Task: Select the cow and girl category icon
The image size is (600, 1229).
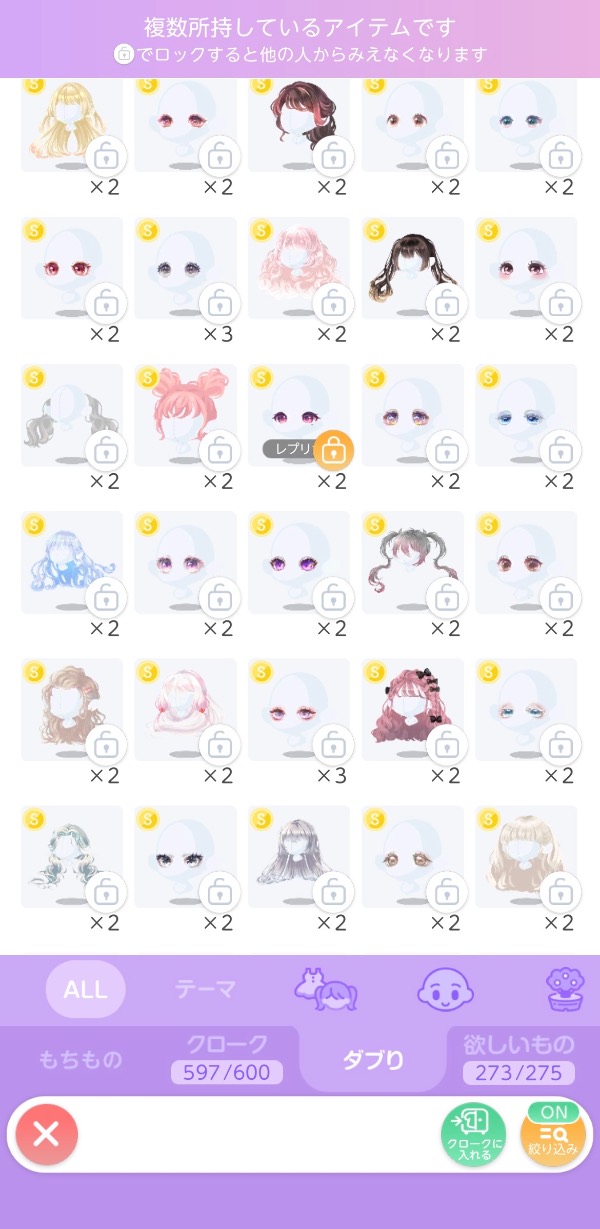Action: [326, 990]
